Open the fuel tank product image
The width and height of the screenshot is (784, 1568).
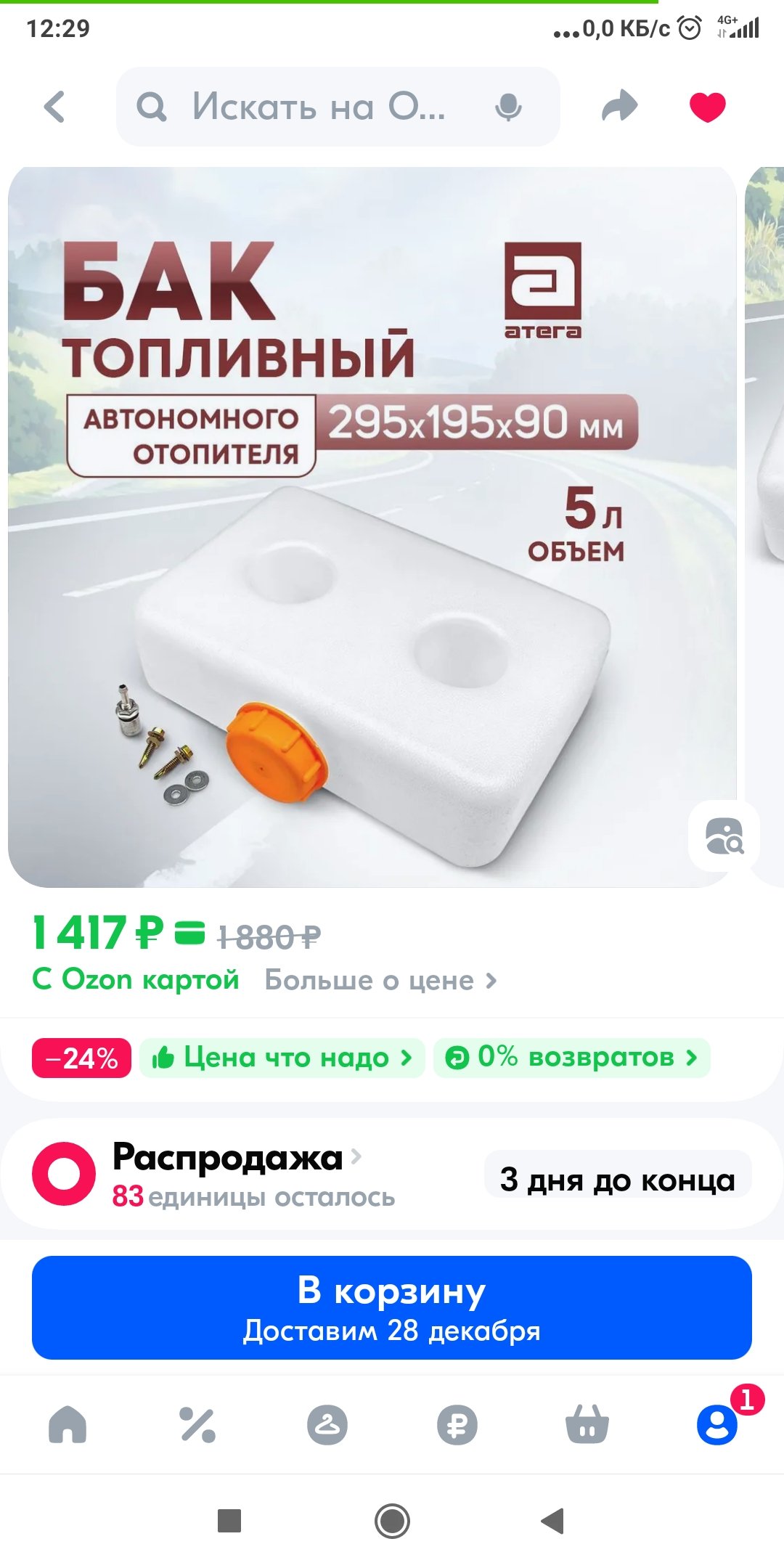point(372,527)
